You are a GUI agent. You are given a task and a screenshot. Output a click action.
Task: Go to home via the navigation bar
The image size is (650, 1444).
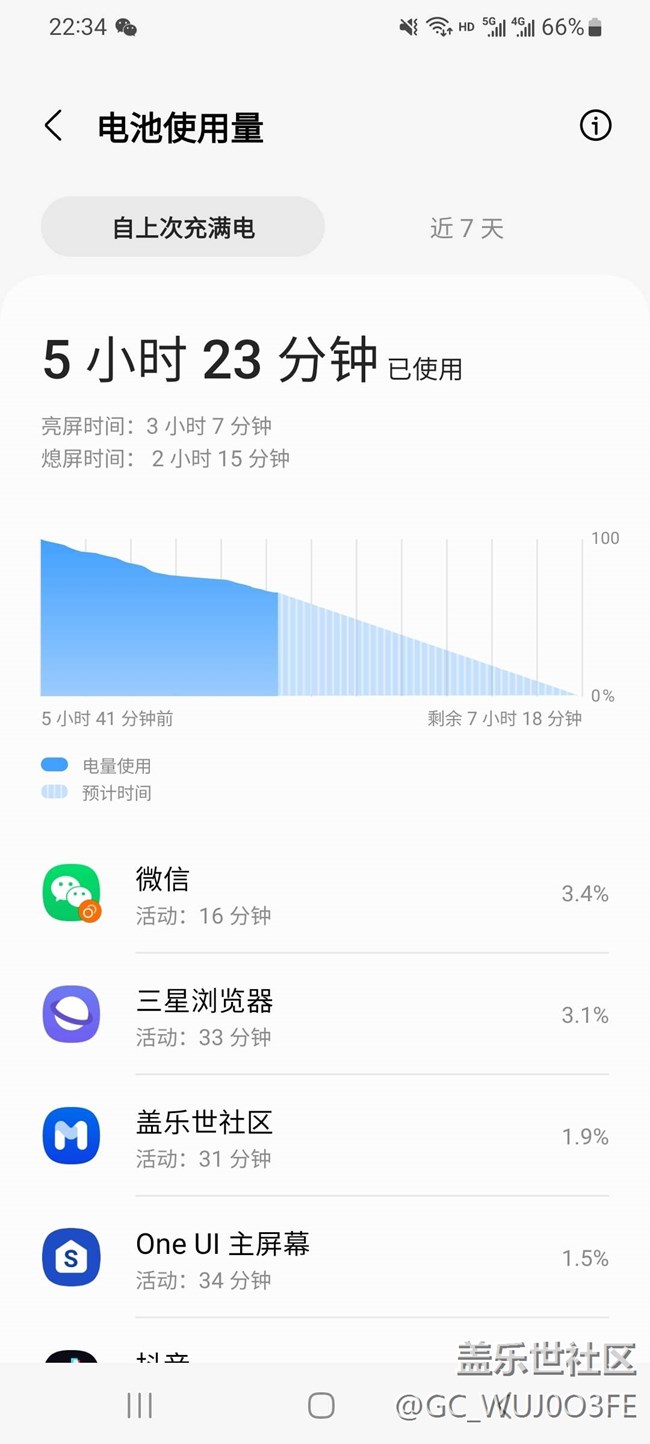321,1405
